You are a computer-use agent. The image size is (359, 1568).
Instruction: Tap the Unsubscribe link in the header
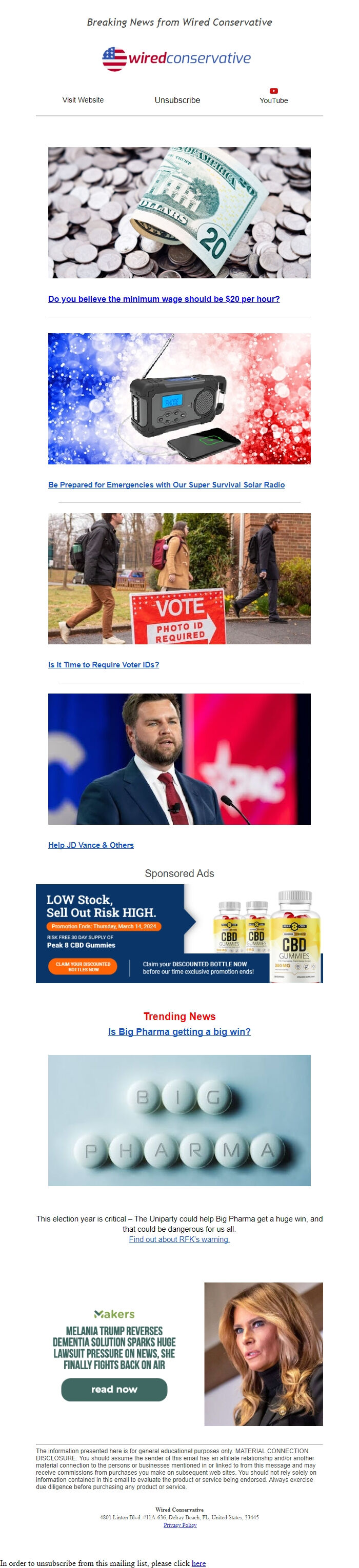(x=177, y=100)
